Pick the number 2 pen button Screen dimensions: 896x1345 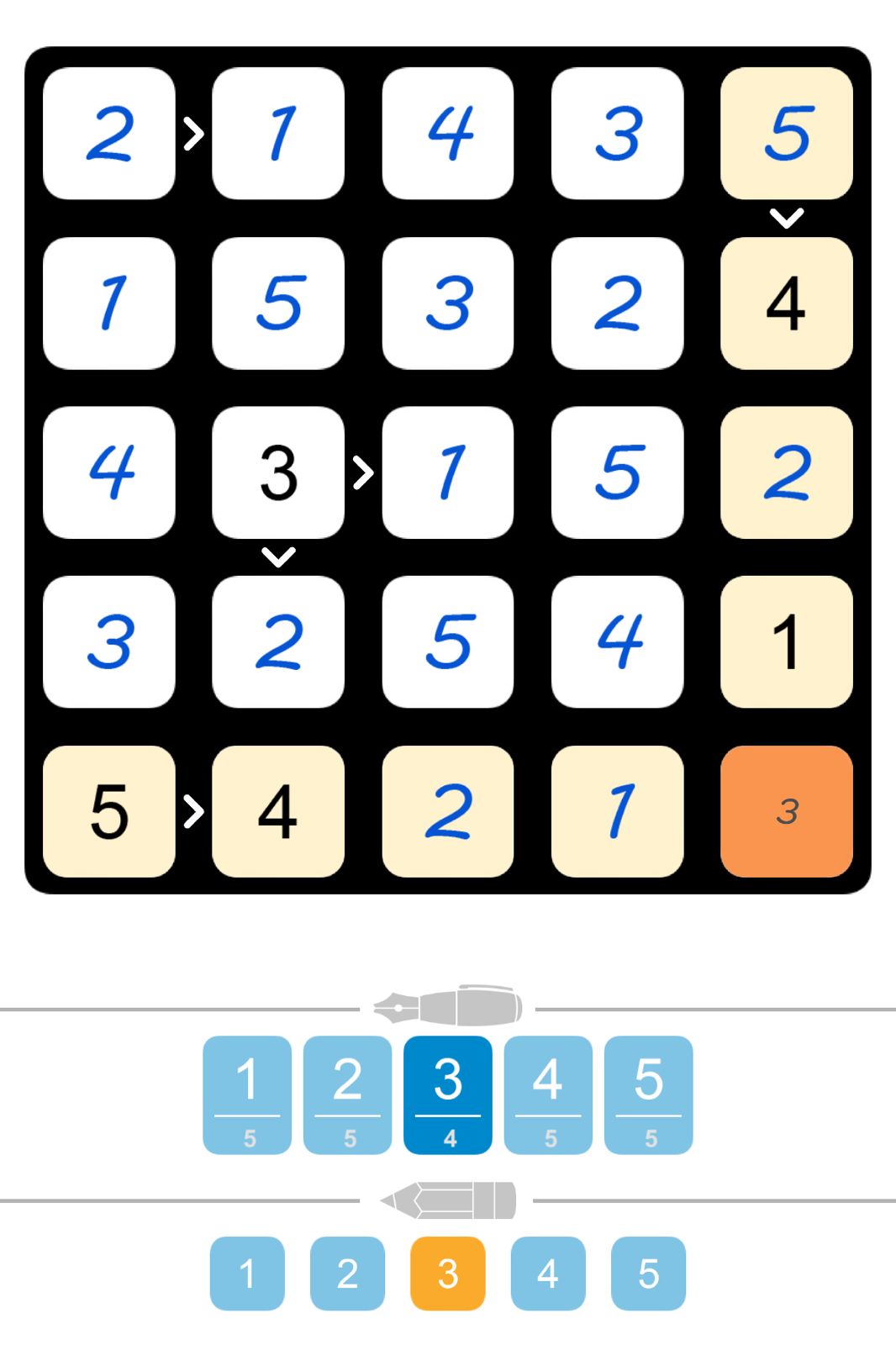pyautogui.click(x=347, y=1095)
